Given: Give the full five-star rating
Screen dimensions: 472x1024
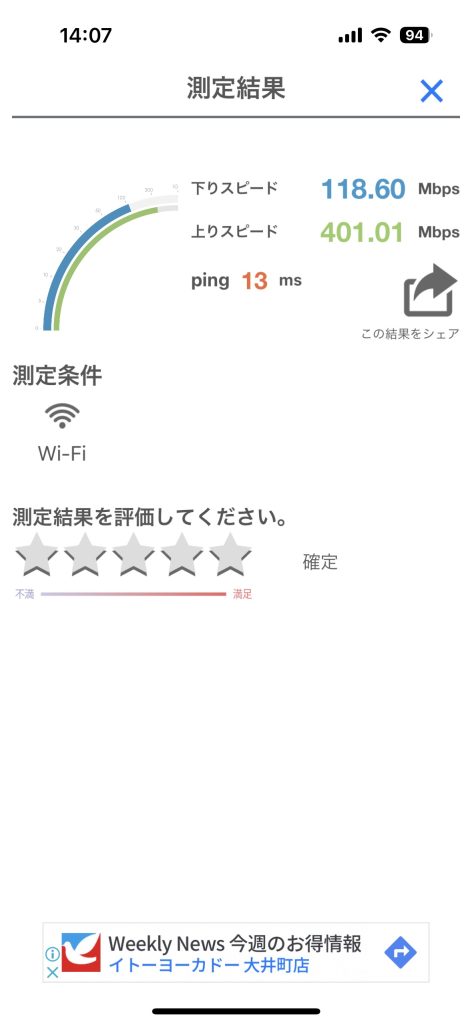Looking at the screenshot, I should 230,554.
